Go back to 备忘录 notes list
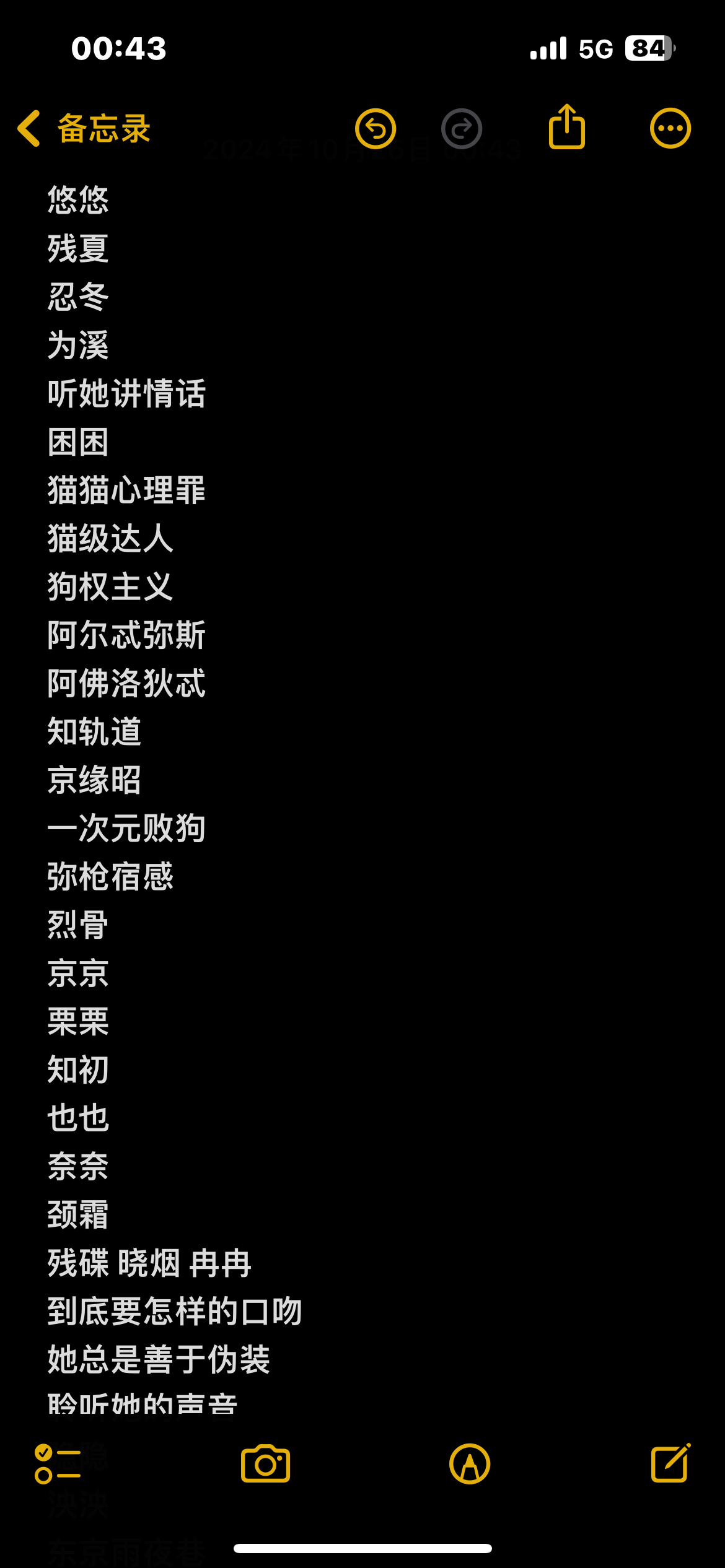Screen dimensions: 725x1568 point(84,129)
